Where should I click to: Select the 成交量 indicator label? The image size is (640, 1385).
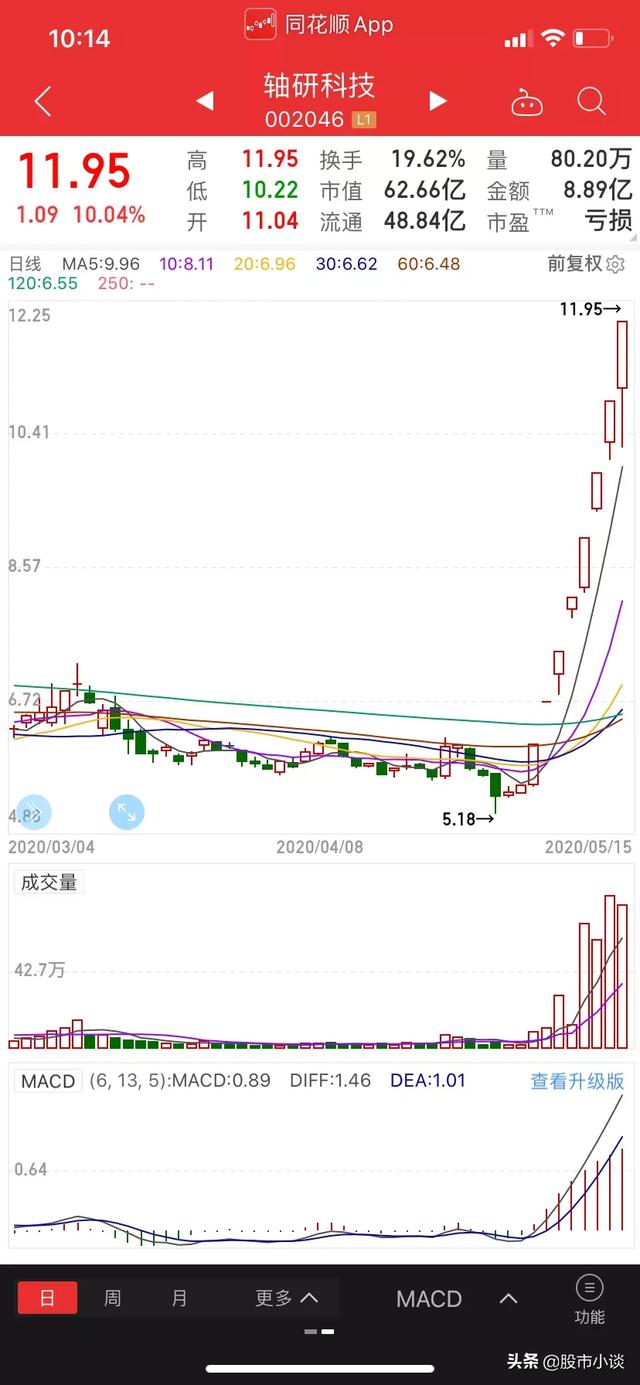(x=49, y=882)
